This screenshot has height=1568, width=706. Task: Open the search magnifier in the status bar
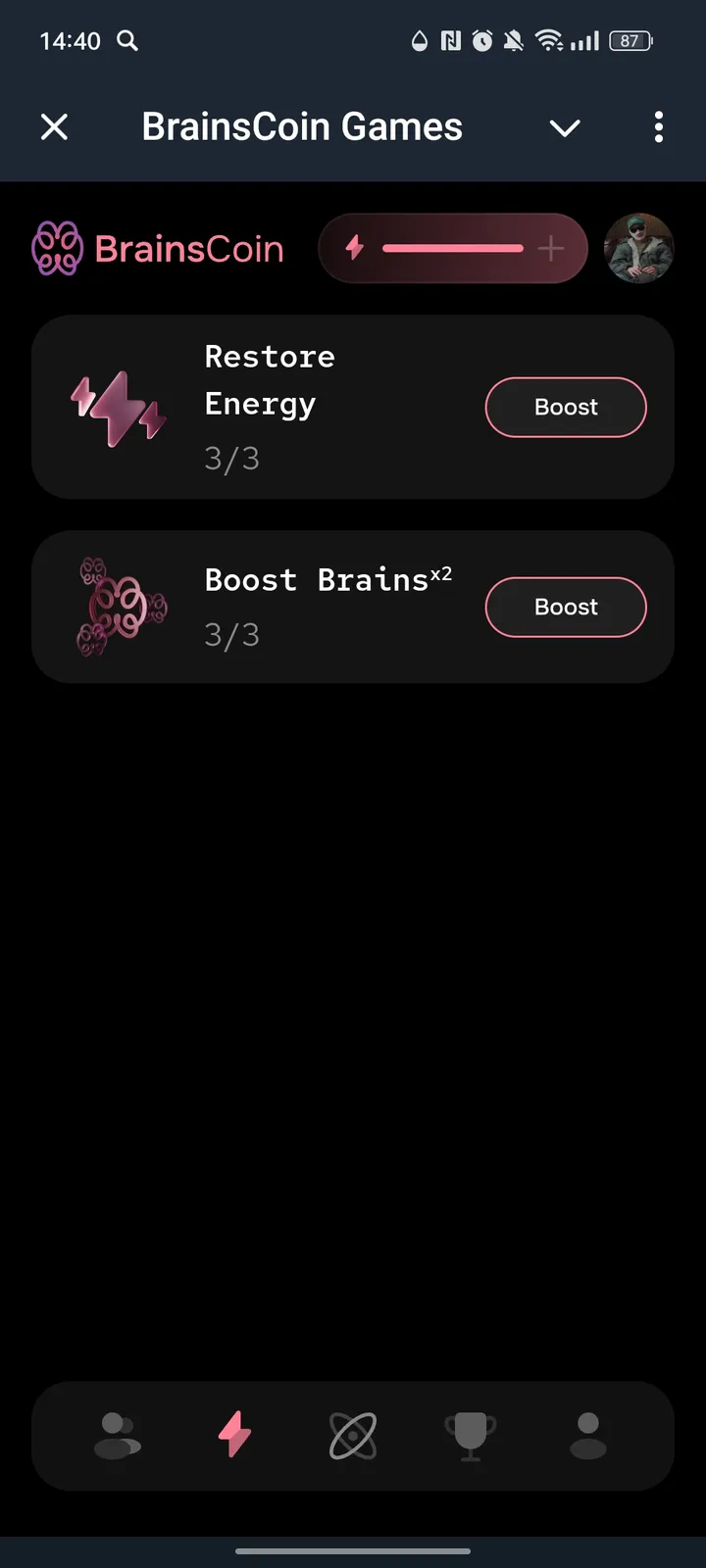point(128,41)
